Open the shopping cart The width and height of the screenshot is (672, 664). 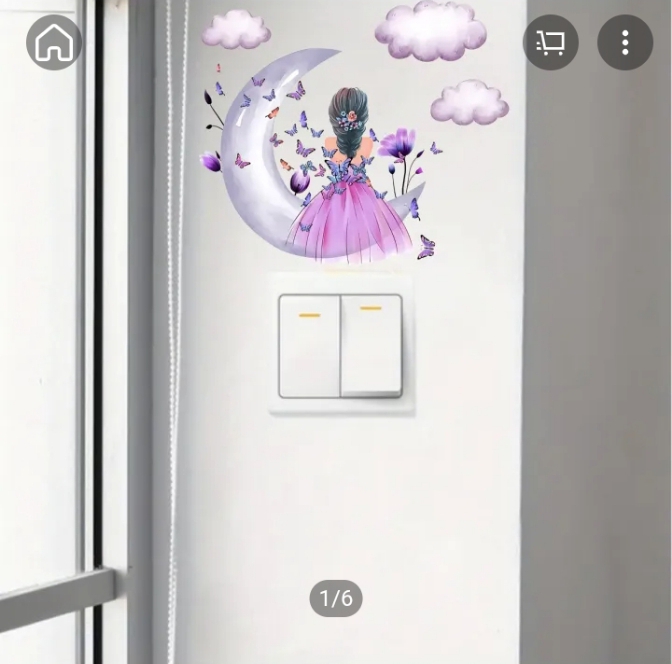(x=550, y=42)
